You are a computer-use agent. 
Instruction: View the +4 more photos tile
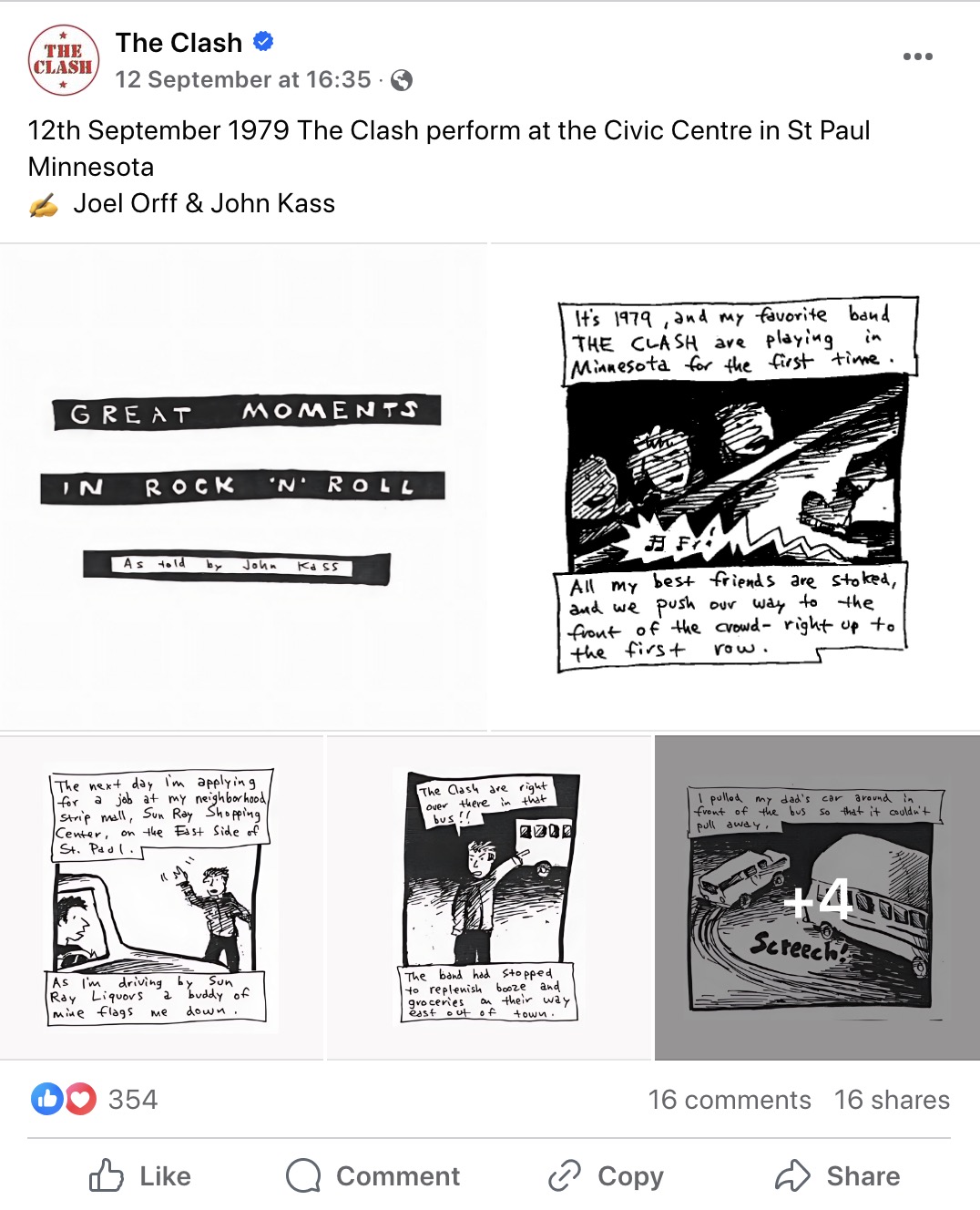click(x=817, y=897)
